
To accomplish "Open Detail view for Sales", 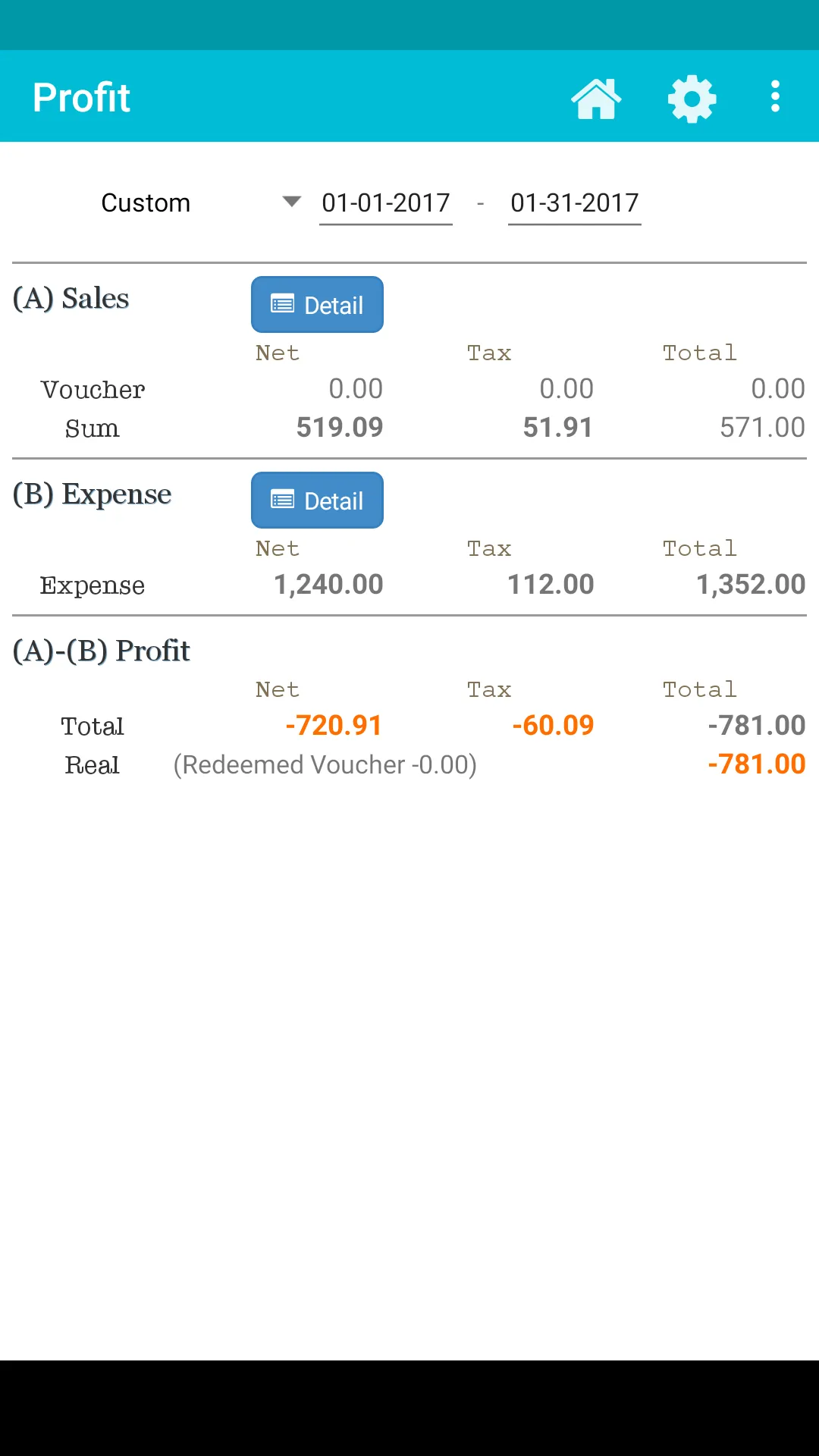I will pyautogui.click(x=317, y=304).
